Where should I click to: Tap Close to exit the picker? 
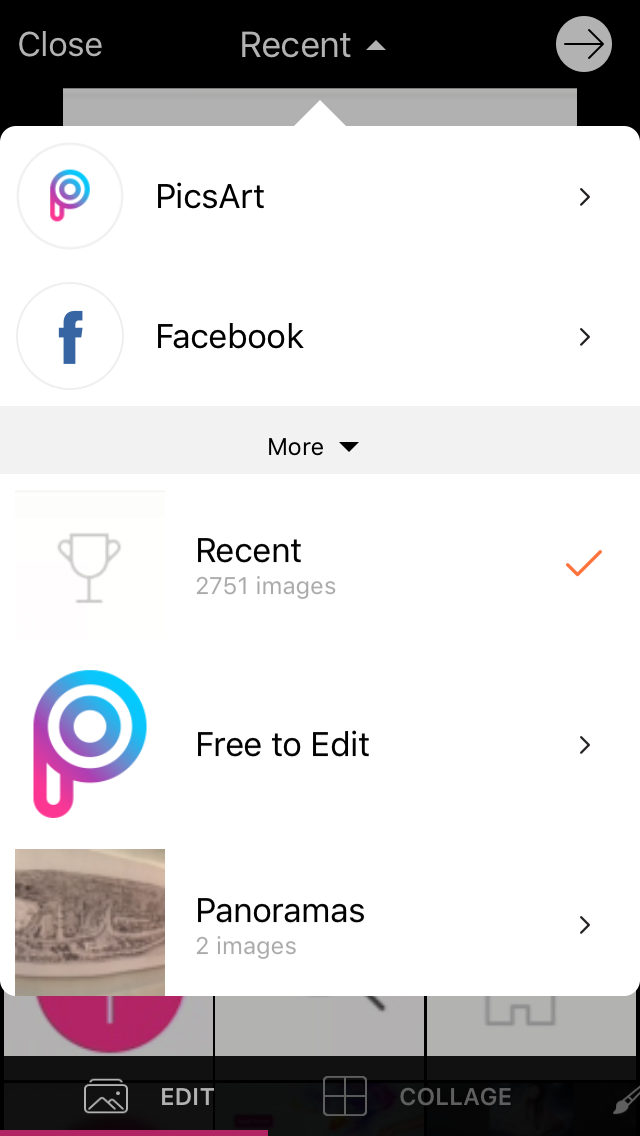coord(60,45)
